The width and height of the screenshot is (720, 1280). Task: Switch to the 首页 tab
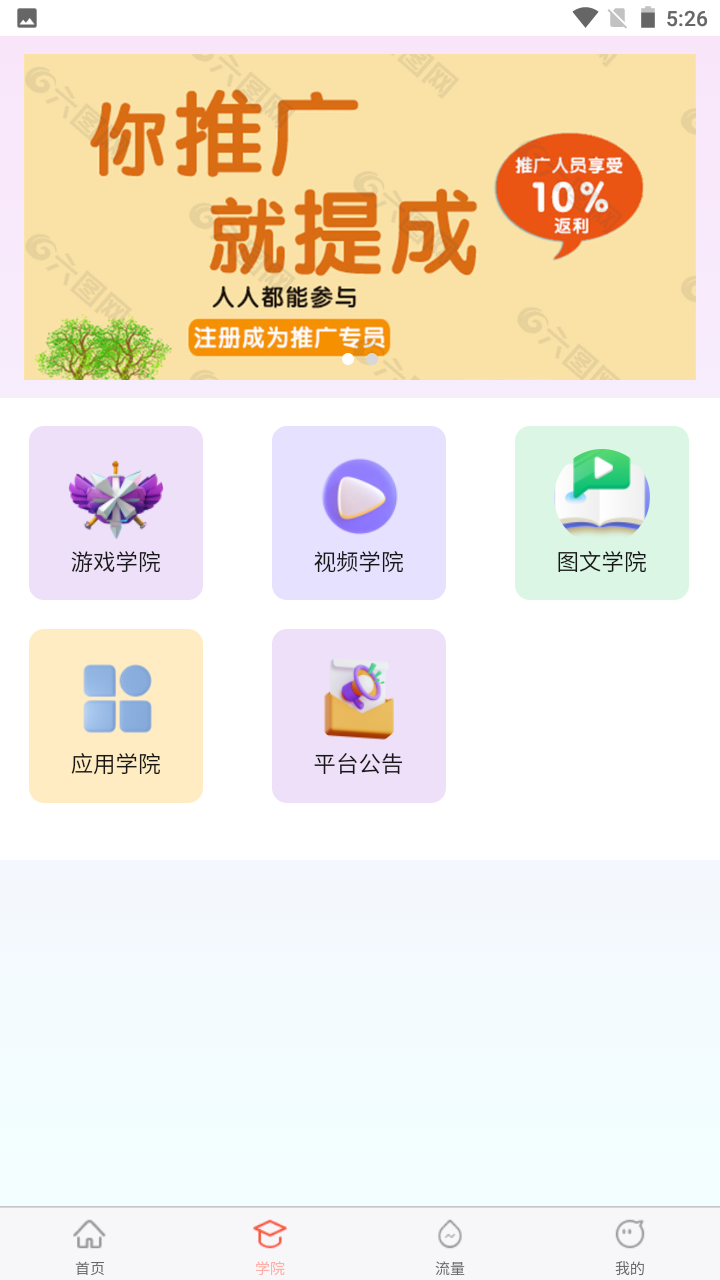[x=90, y=1246]
